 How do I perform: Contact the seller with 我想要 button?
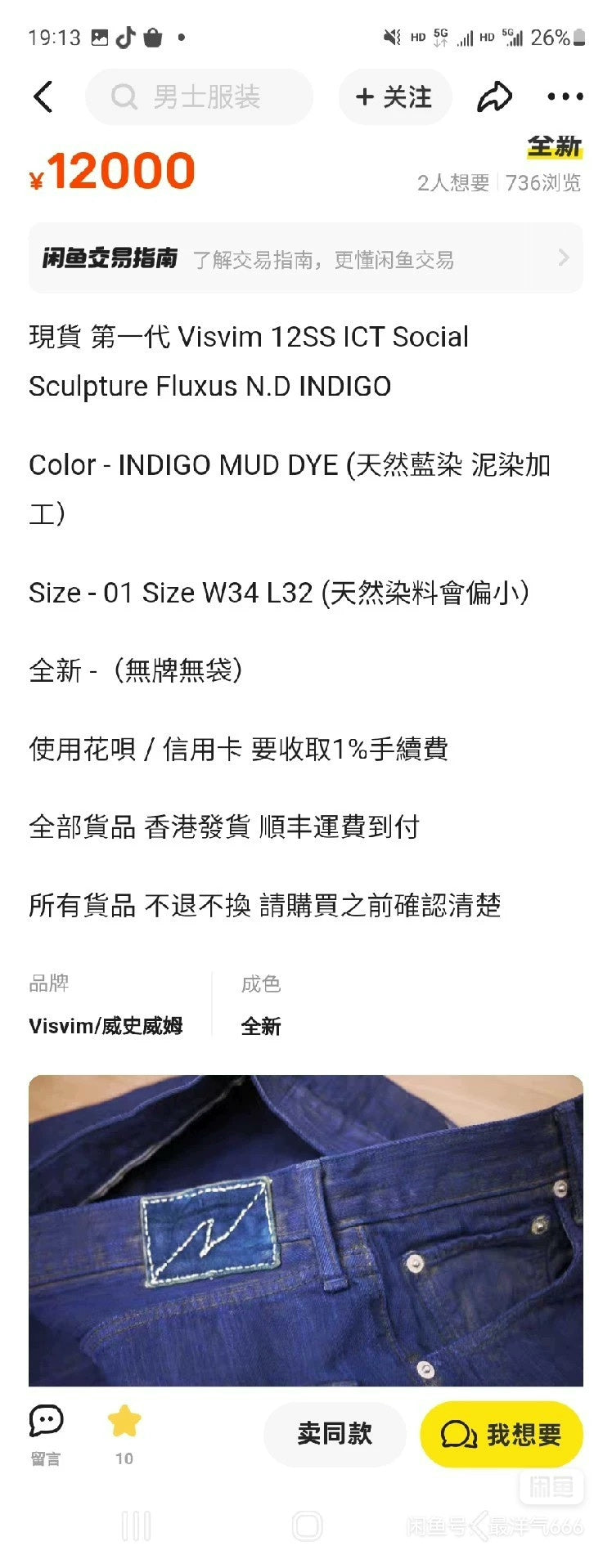[x=501, y=1434]
